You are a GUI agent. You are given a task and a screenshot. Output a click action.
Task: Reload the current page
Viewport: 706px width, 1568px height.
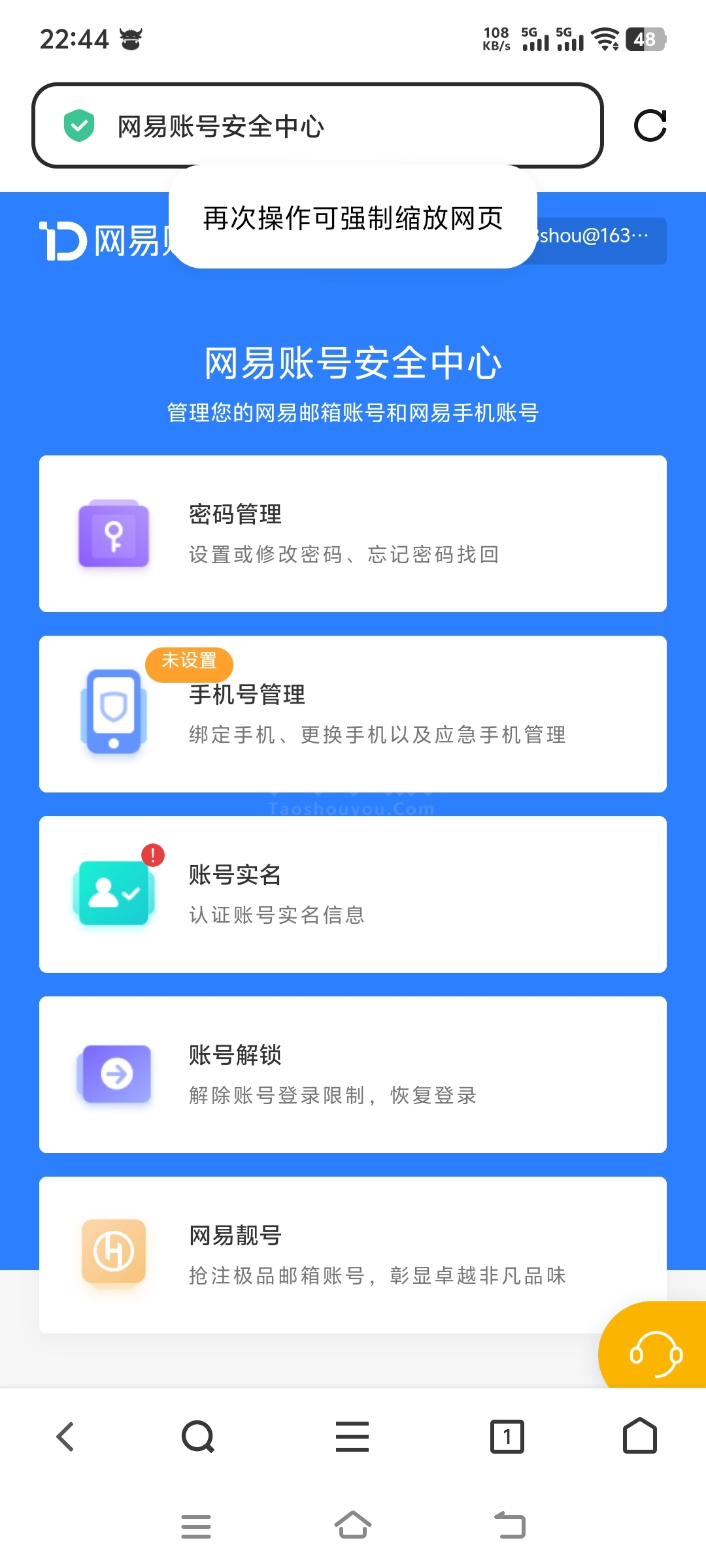point(650,125)
